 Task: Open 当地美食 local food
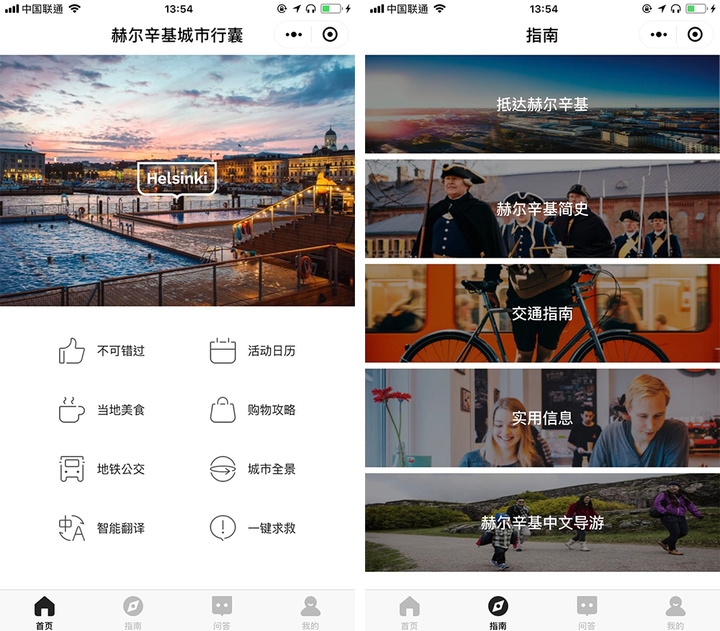[102, 410]
